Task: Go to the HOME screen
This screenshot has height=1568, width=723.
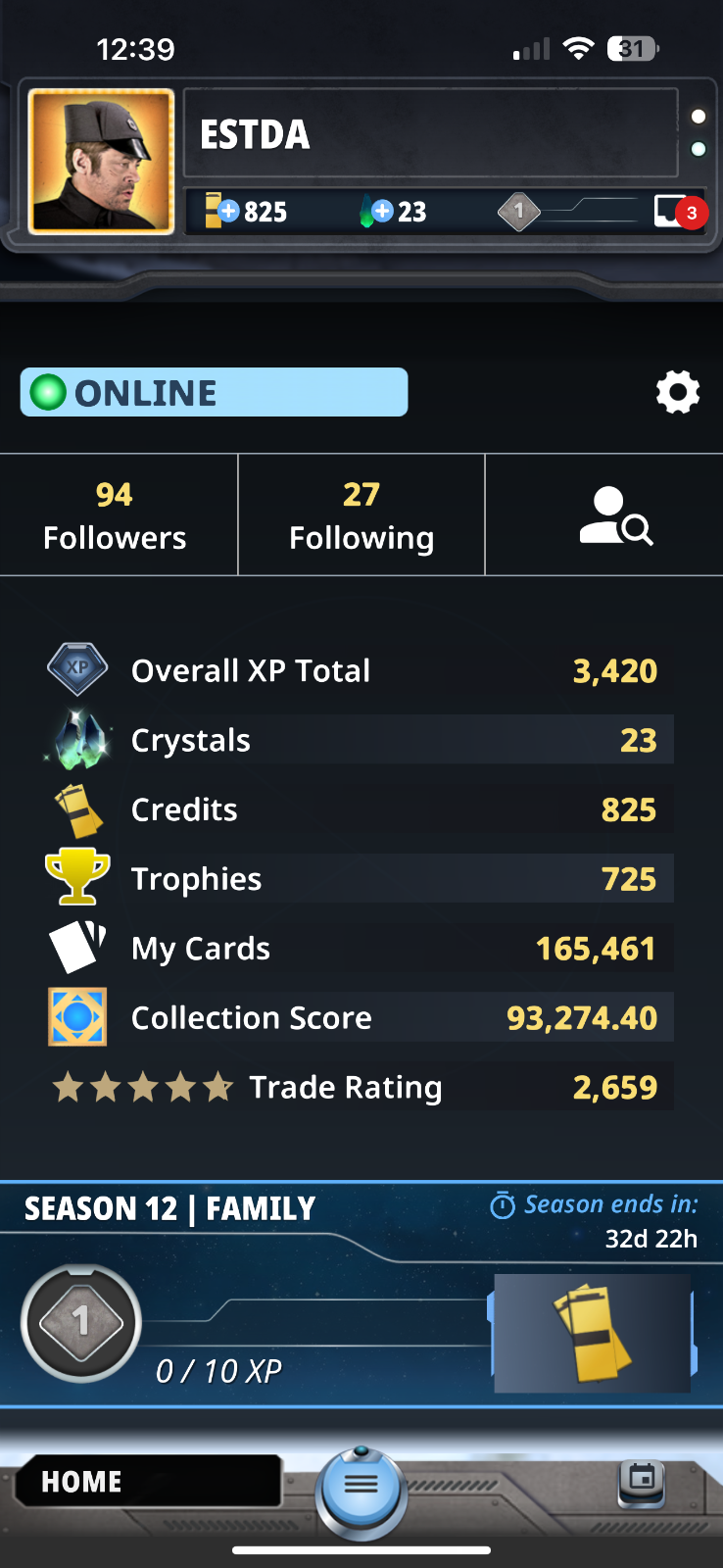Action: pyautogui.click(x=147, y=1481)
